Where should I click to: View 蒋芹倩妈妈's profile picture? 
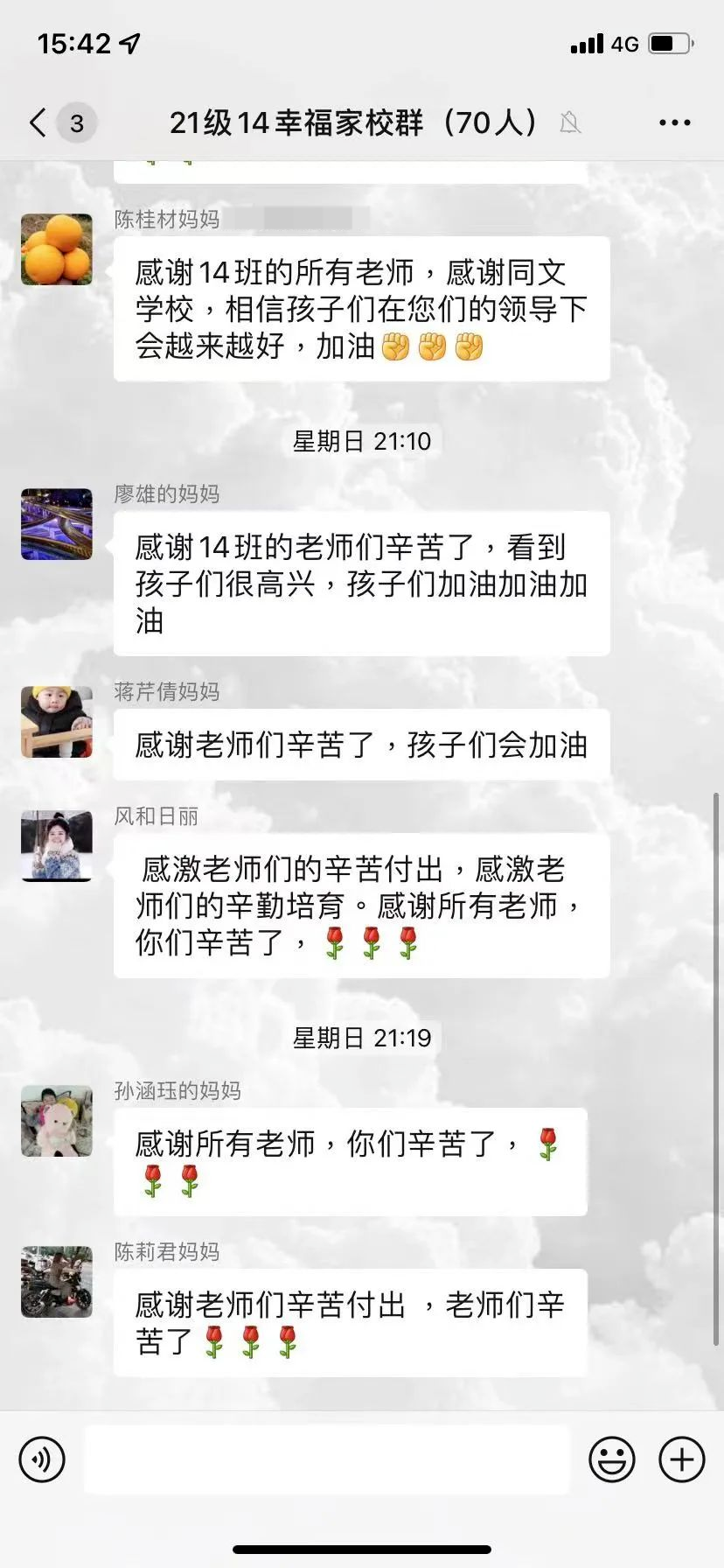click(x=57, y=722)
